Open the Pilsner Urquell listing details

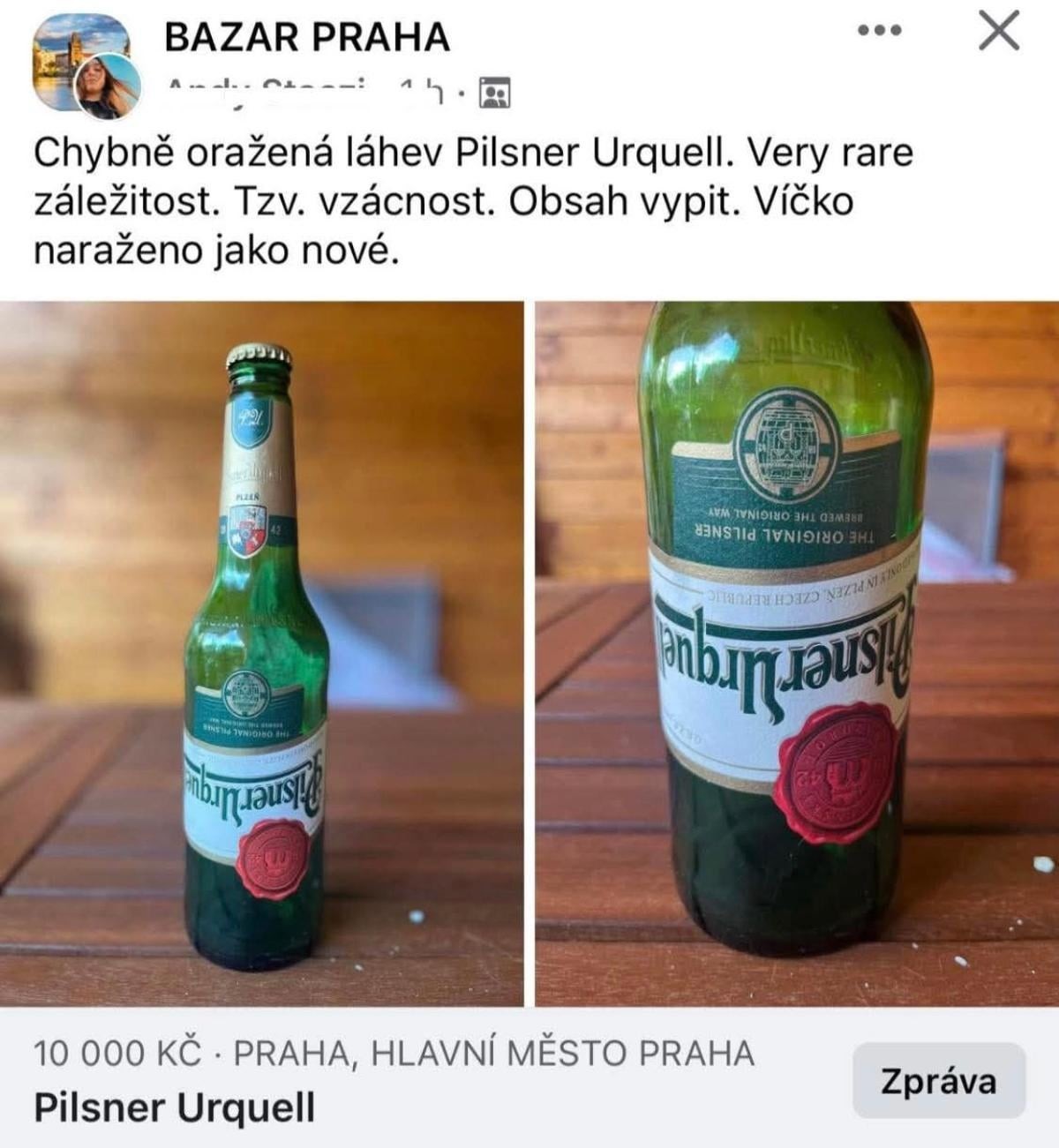point(174,1107)
